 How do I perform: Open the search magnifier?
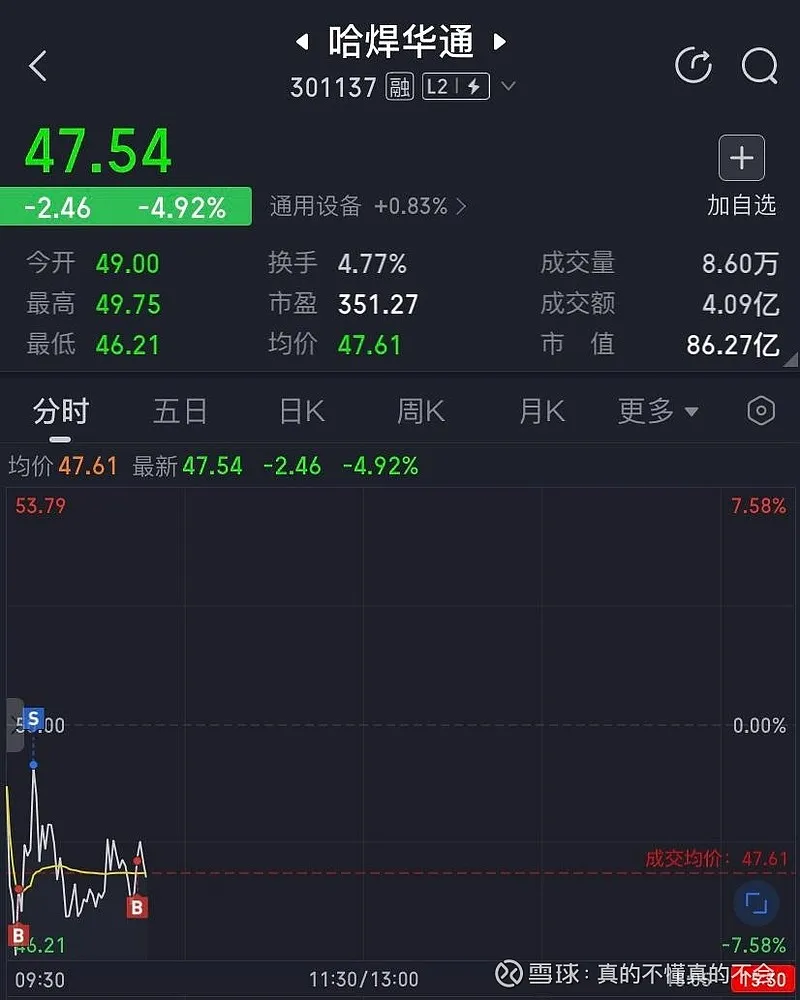point(759,67)
